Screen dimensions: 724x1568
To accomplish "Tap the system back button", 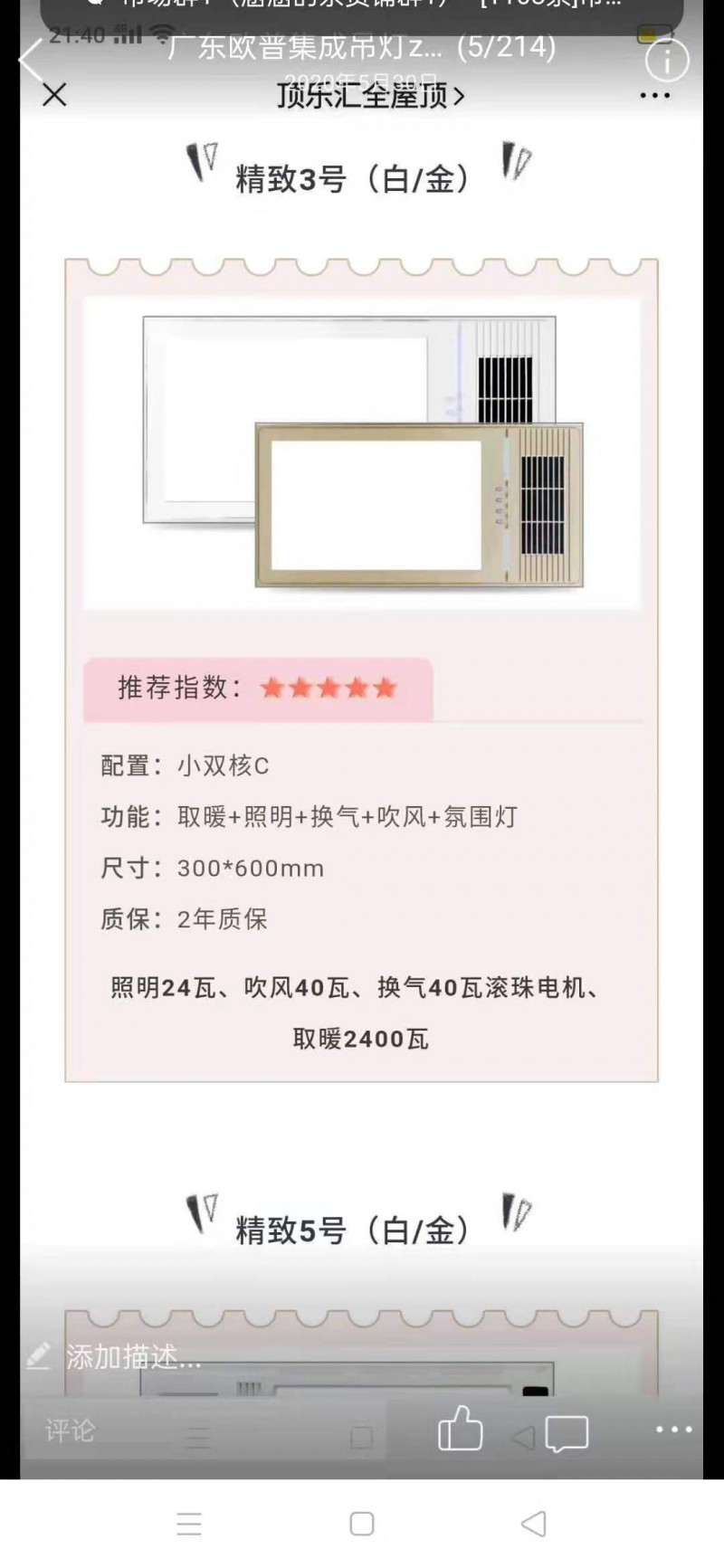I will (x=534, y=1524).
